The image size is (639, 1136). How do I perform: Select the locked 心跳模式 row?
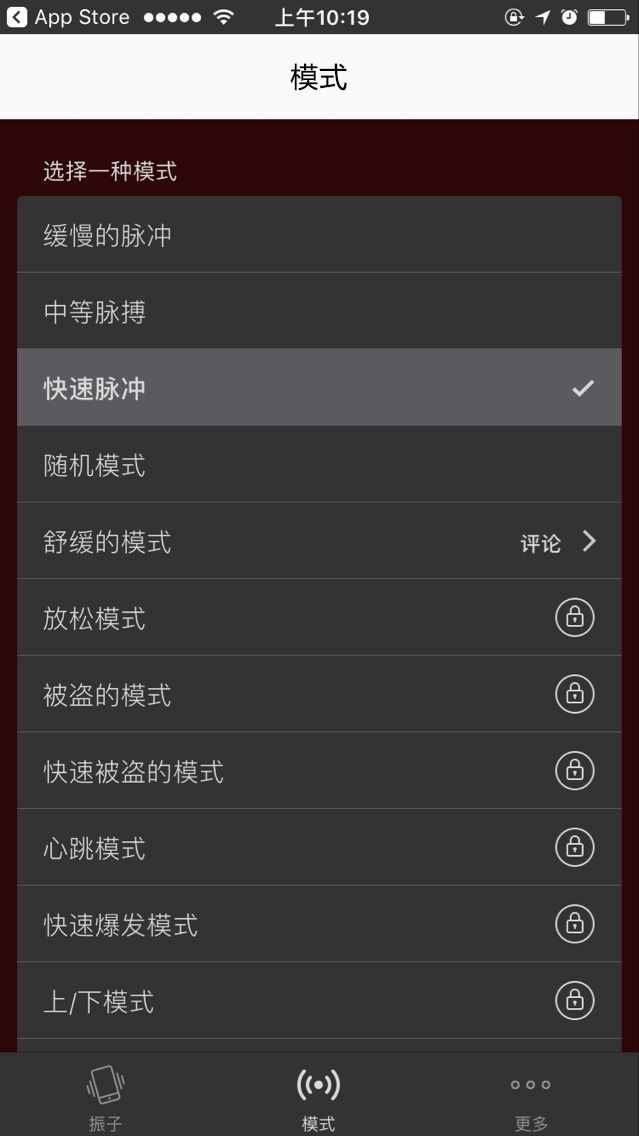[x=319, y=848]
